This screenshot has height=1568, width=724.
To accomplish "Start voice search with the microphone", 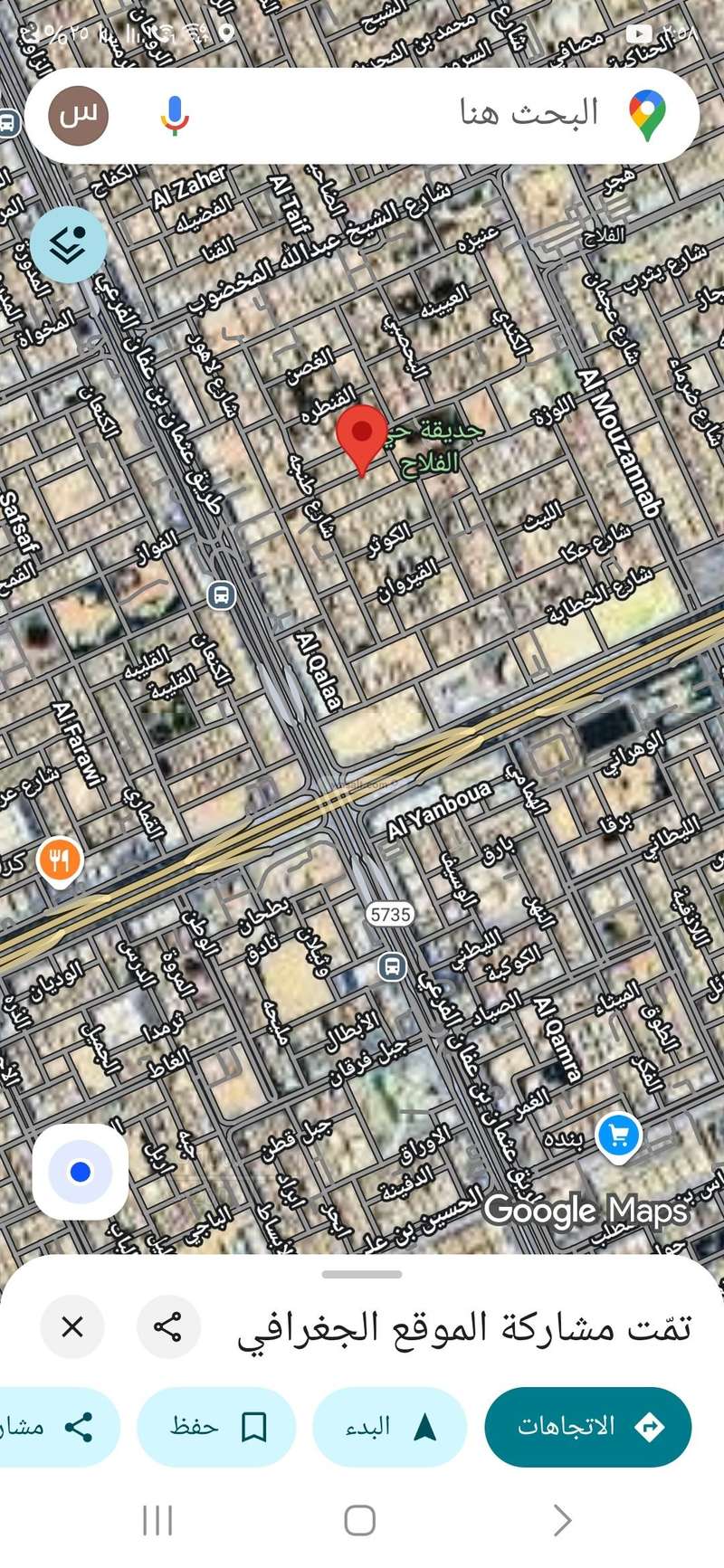I will (x=174, y=115).
